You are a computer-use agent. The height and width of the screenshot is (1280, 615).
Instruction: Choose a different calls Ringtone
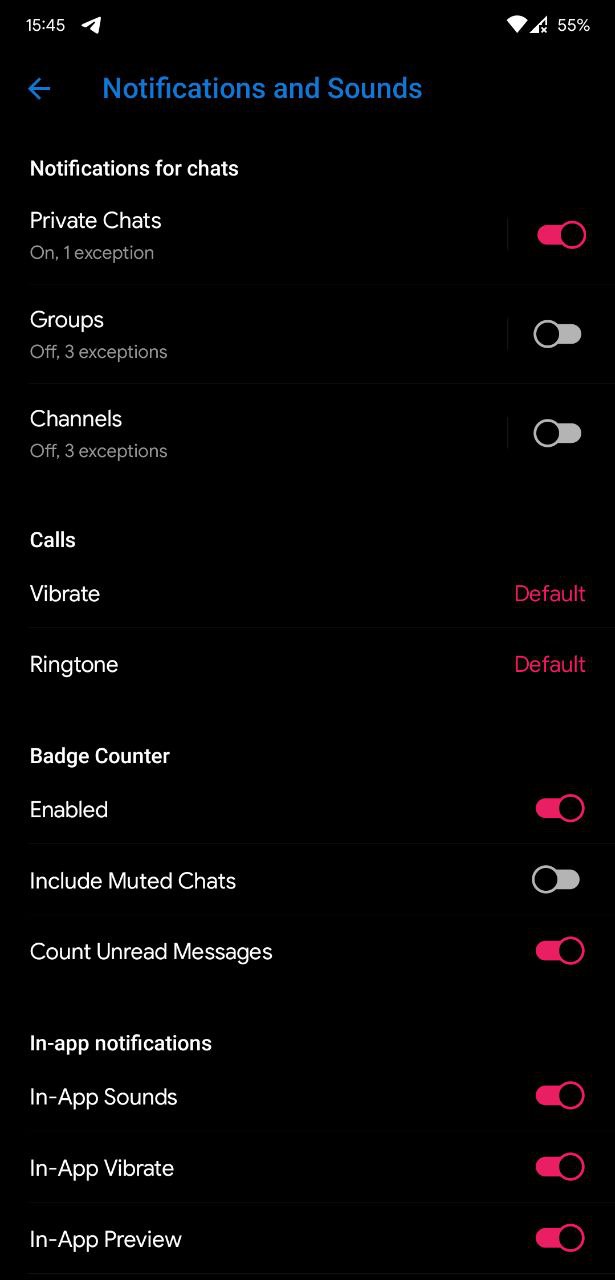pos(307,664)
